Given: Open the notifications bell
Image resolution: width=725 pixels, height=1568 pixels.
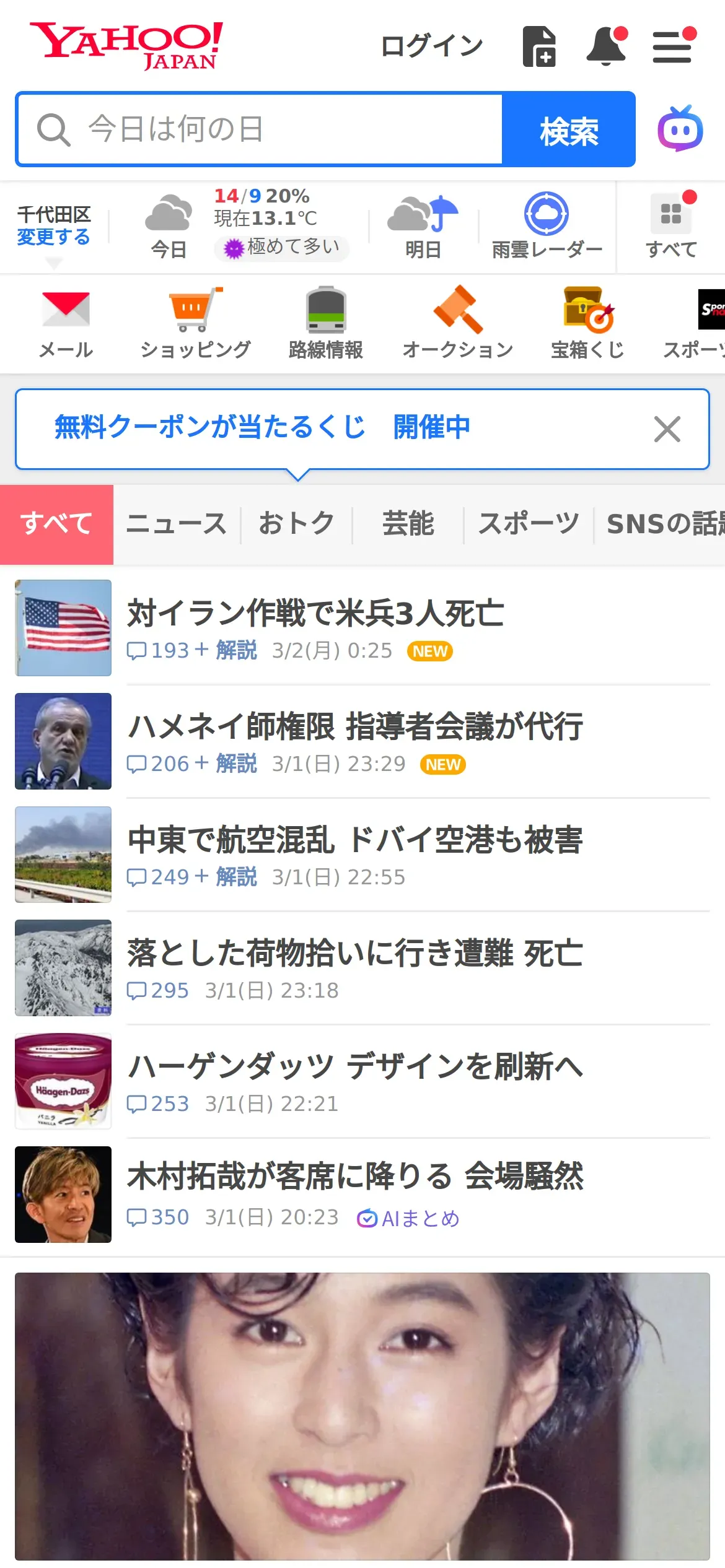Looking at the screenshot, I should (x=606, y=46).
